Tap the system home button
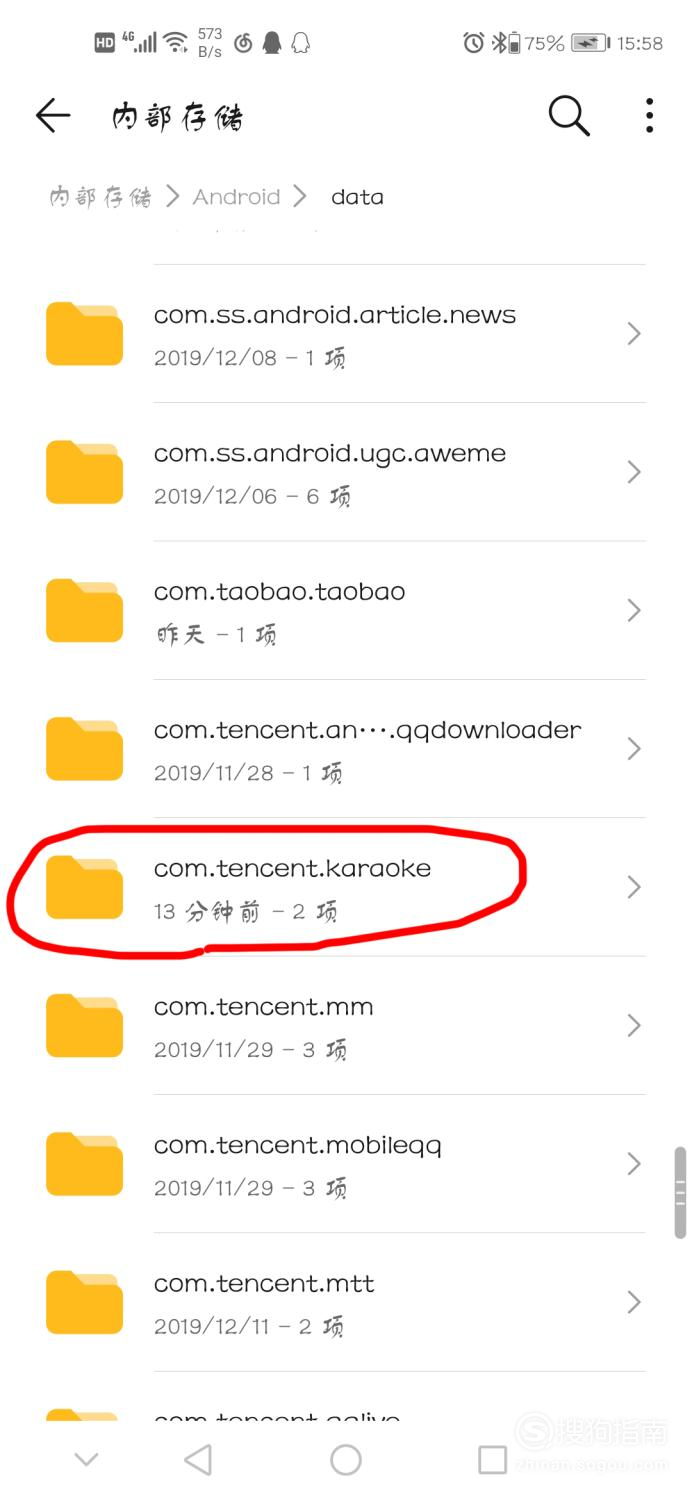692x1499 pixels. pos(346,1459)
